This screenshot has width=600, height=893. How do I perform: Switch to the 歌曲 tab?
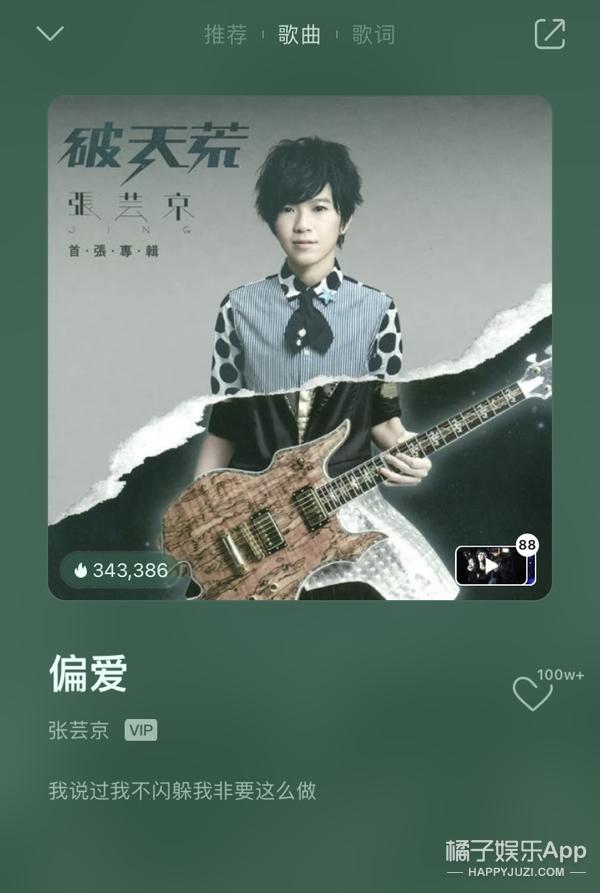click(300, 35)
